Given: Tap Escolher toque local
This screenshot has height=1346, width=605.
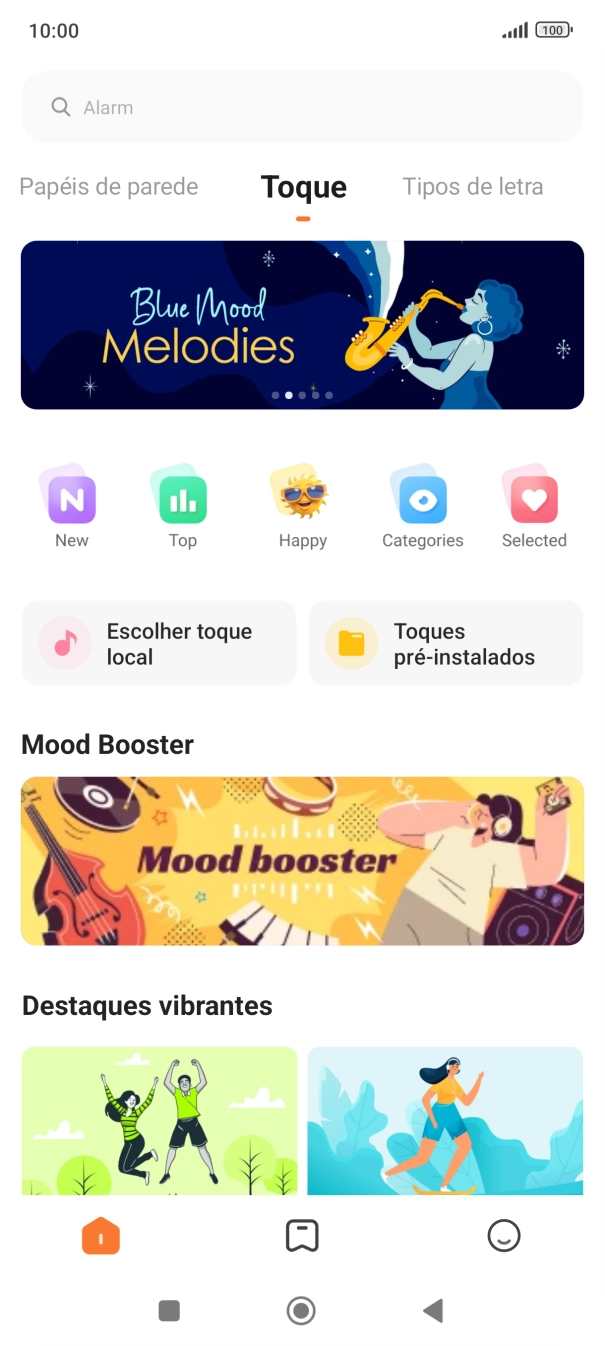Looking at the screenshot, I should point(159,643).
